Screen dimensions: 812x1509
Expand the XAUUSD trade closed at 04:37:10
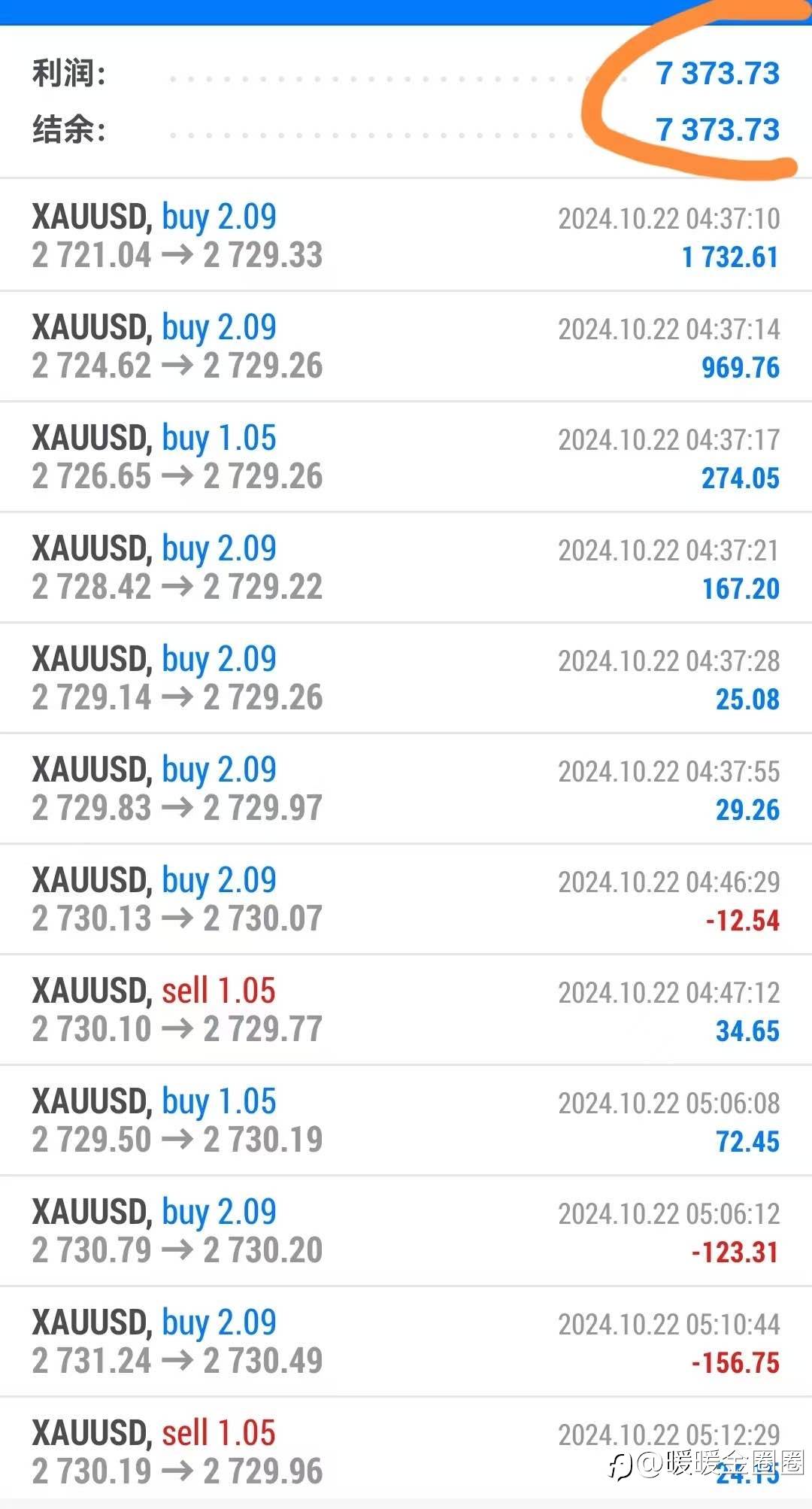click(406, 235)
